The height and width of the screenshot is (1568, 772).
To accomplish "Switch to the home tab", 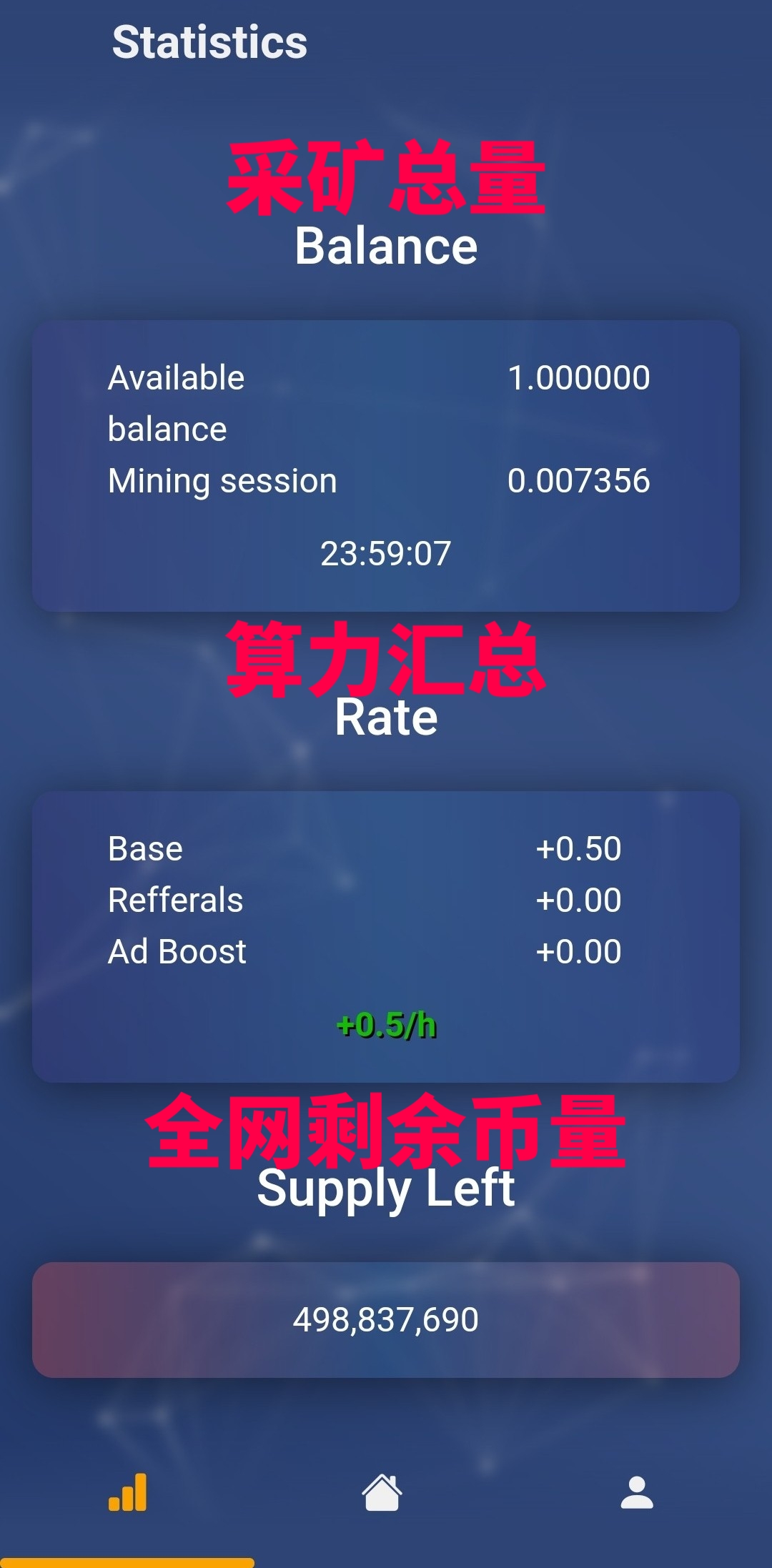I will 382,1492.
